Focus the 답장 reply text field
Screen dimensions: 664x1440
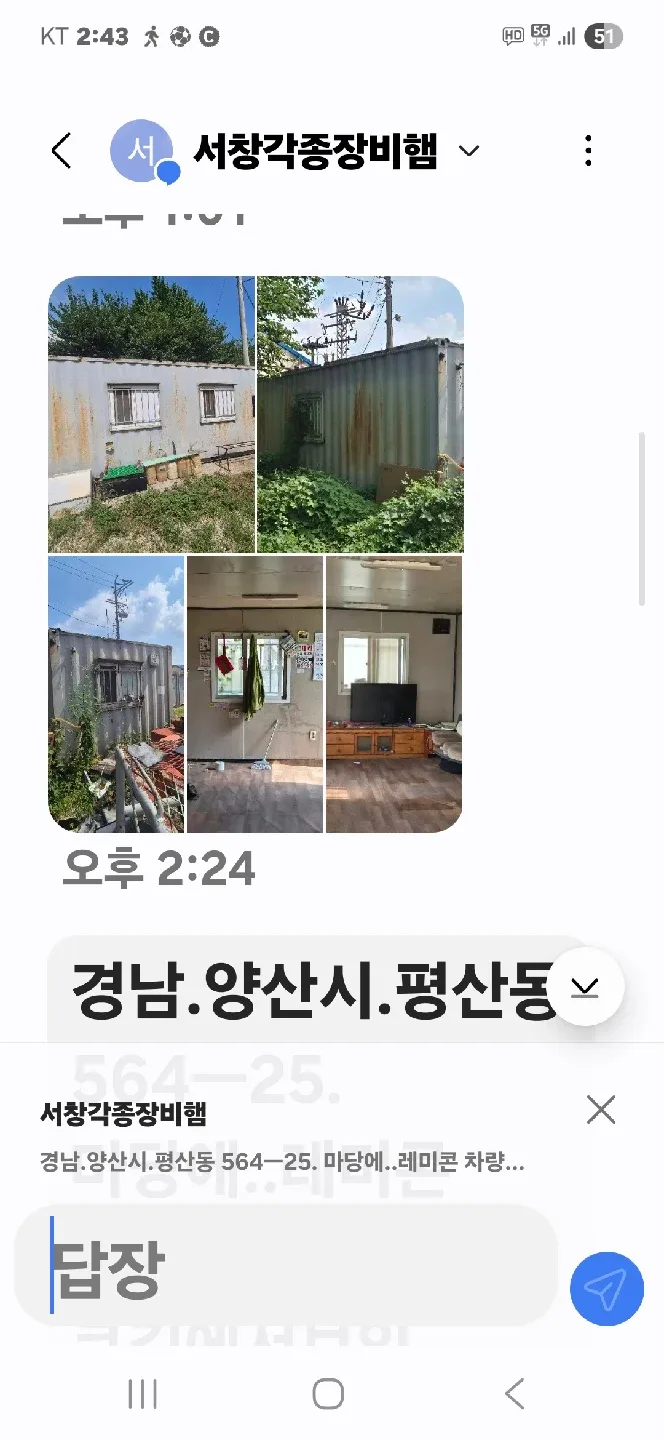(285, 1265)
